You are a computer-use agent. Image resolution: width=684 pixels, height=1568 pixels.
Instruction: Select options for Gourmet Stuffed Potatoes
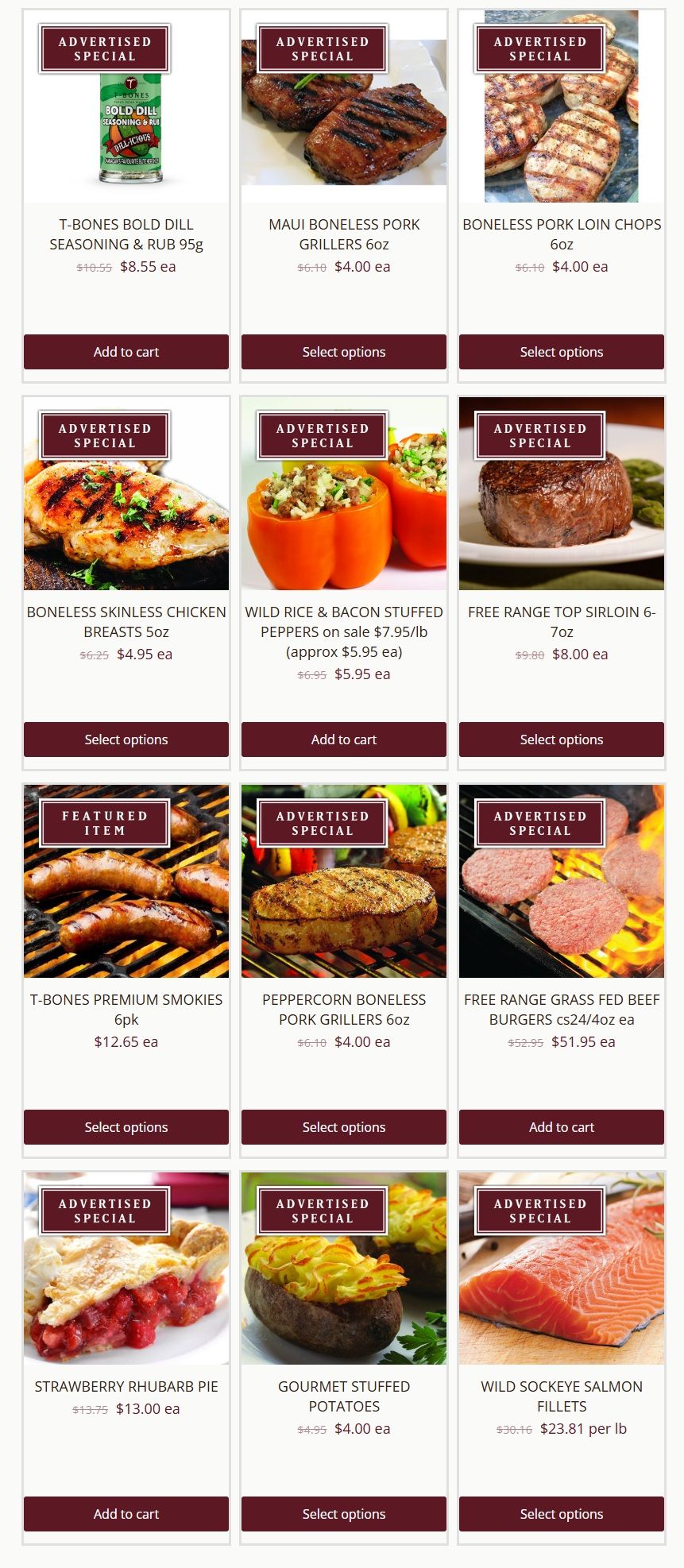tap(344, 1514)
